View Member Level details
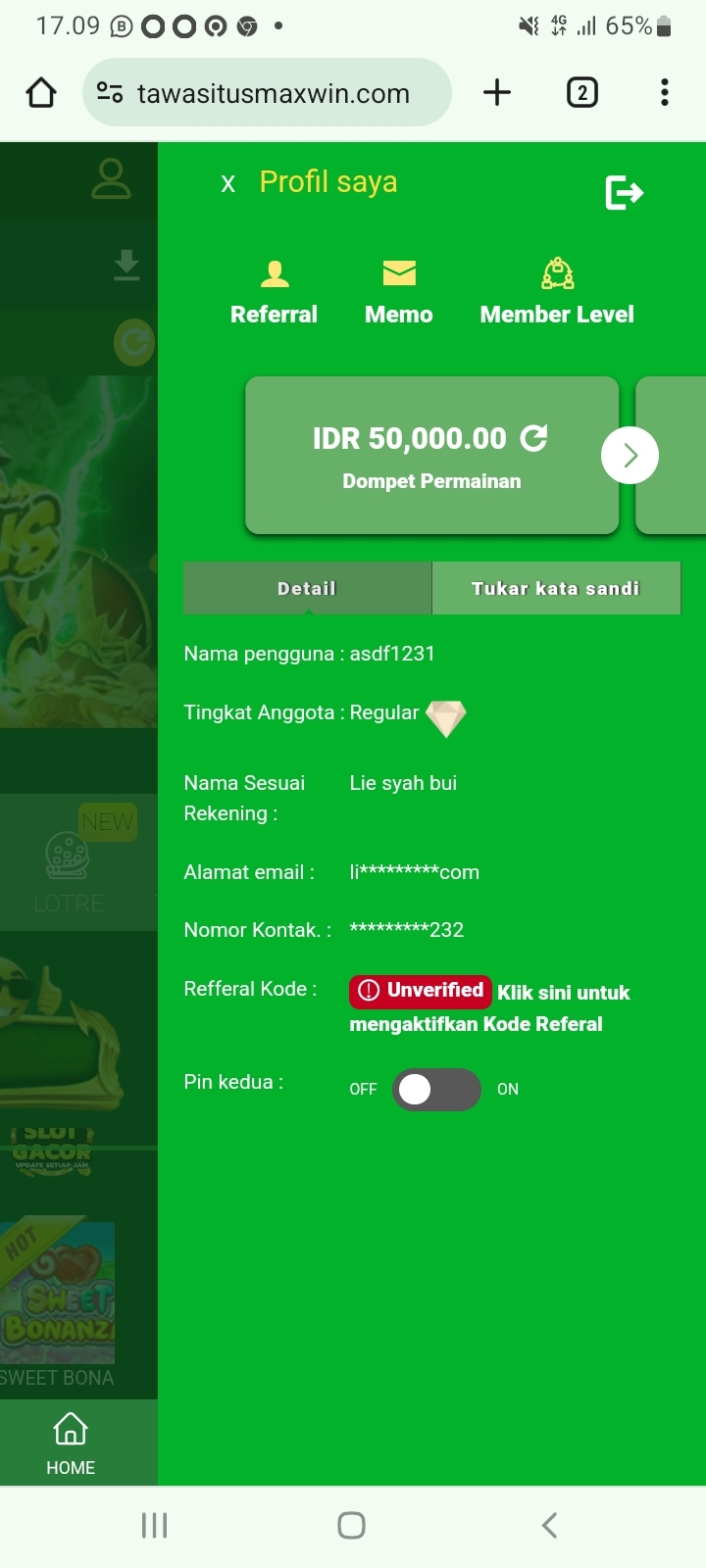Viewport: 706px width, 1568px height. pyautogui.click(x=557, y=293)
